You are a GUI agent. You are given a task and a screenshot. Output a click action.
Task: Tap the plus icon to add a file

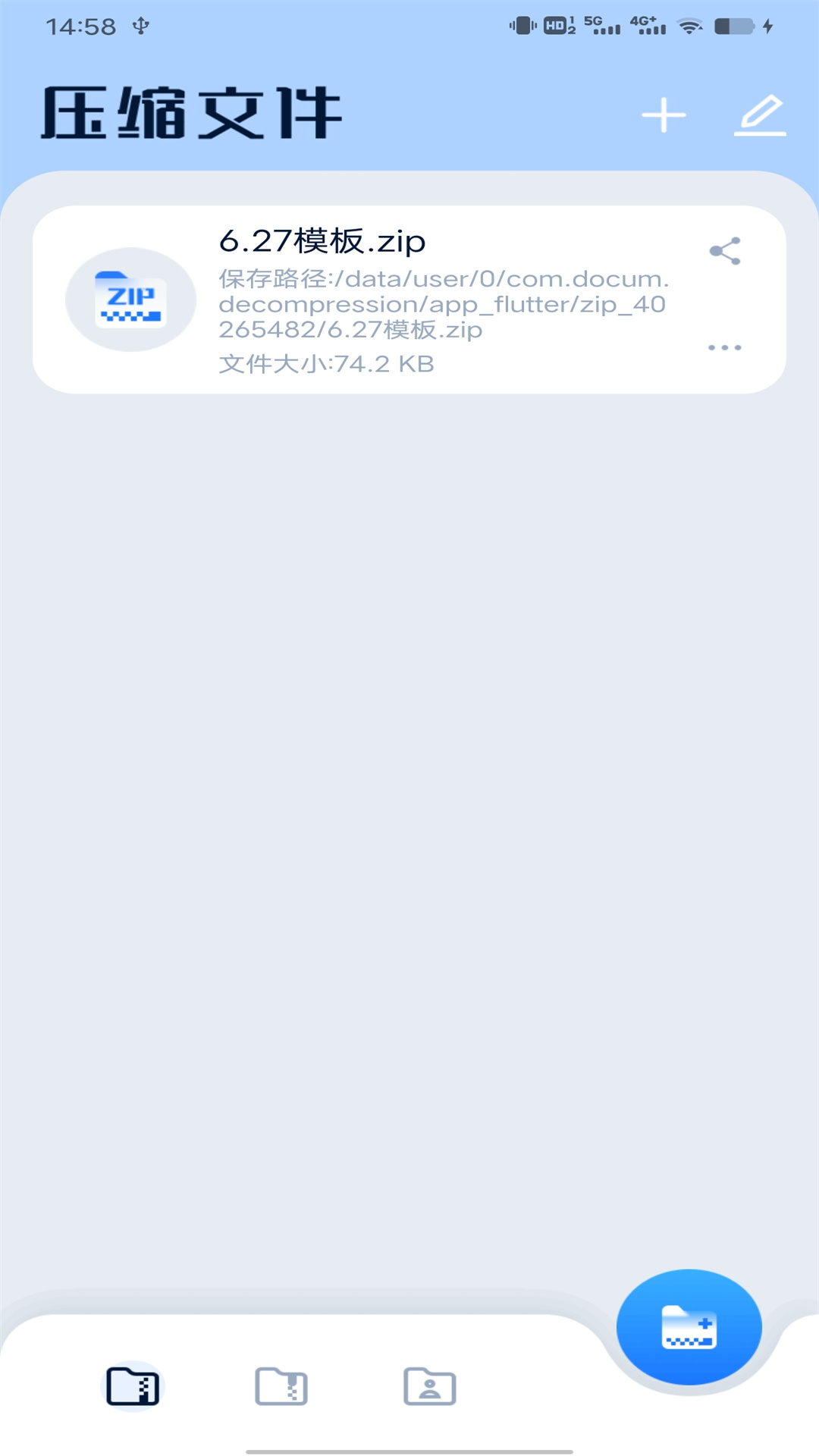coord(664,115)
